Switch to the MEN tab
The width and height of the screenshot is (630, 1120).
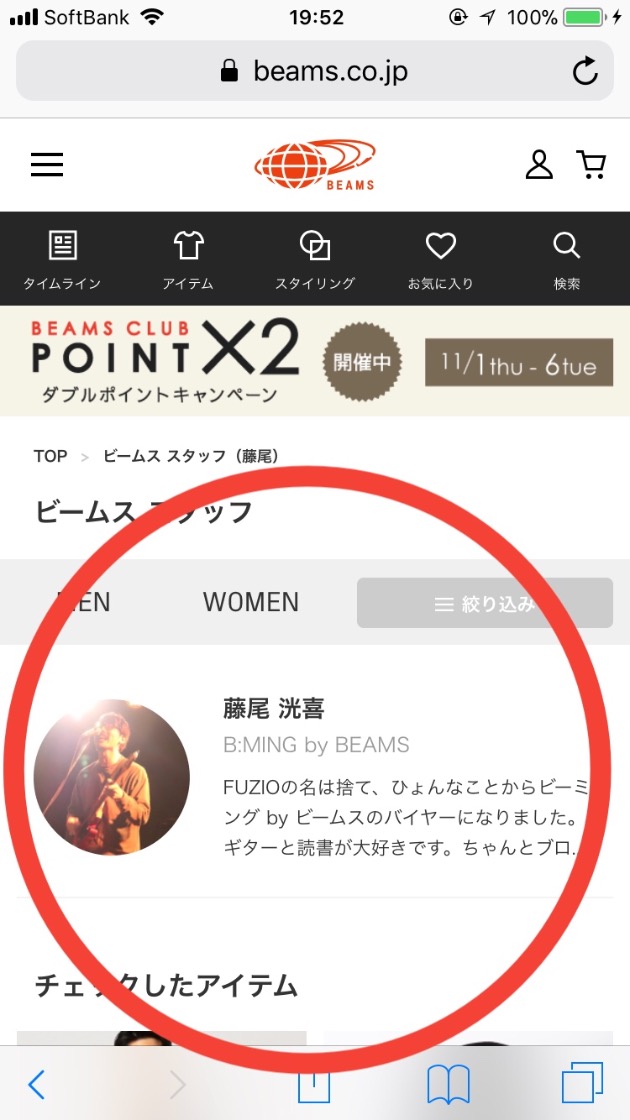(84, 602)
